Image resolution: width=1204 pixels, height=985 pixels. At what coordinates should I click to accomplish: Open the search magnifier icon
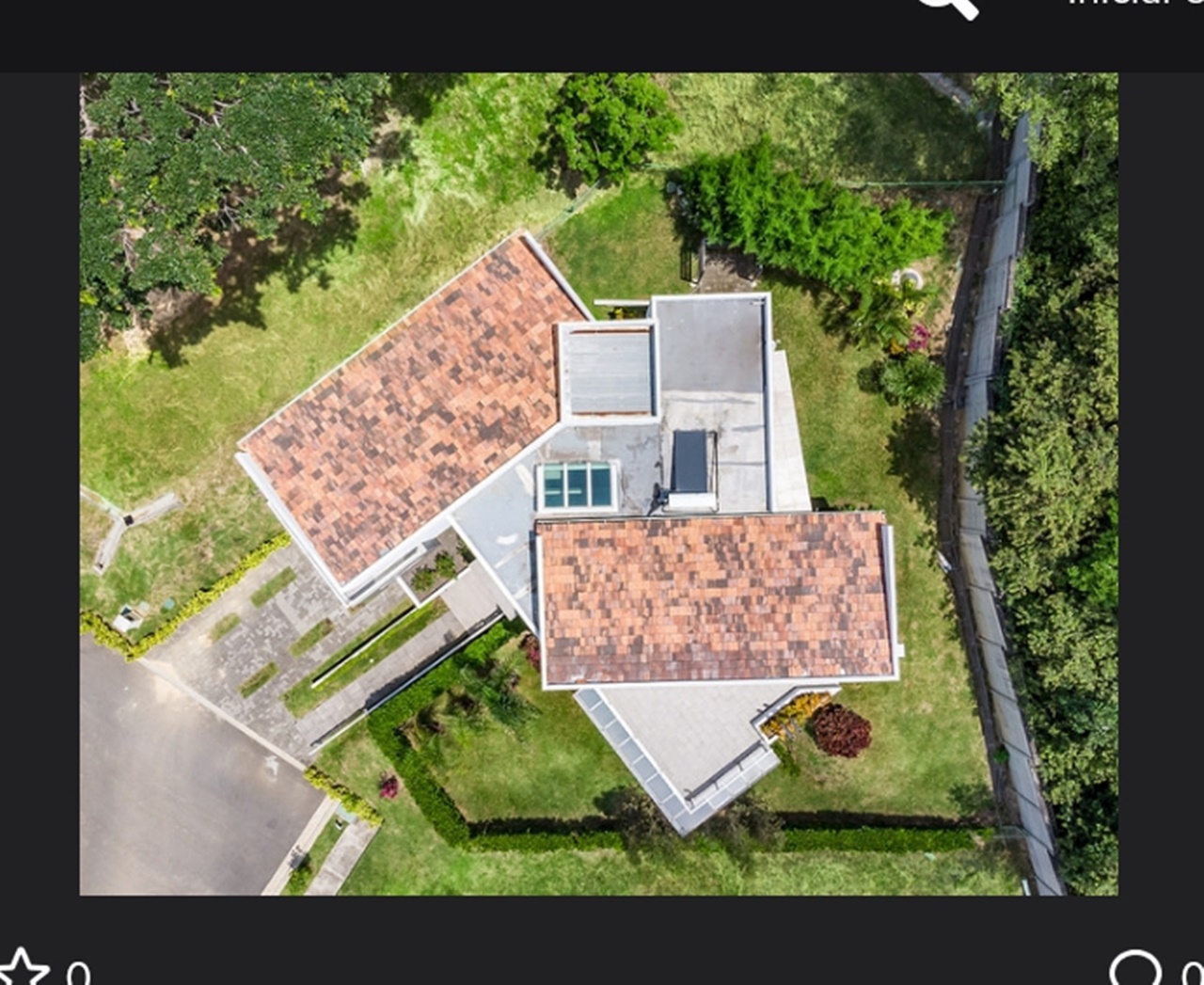(x=947, y=6)
